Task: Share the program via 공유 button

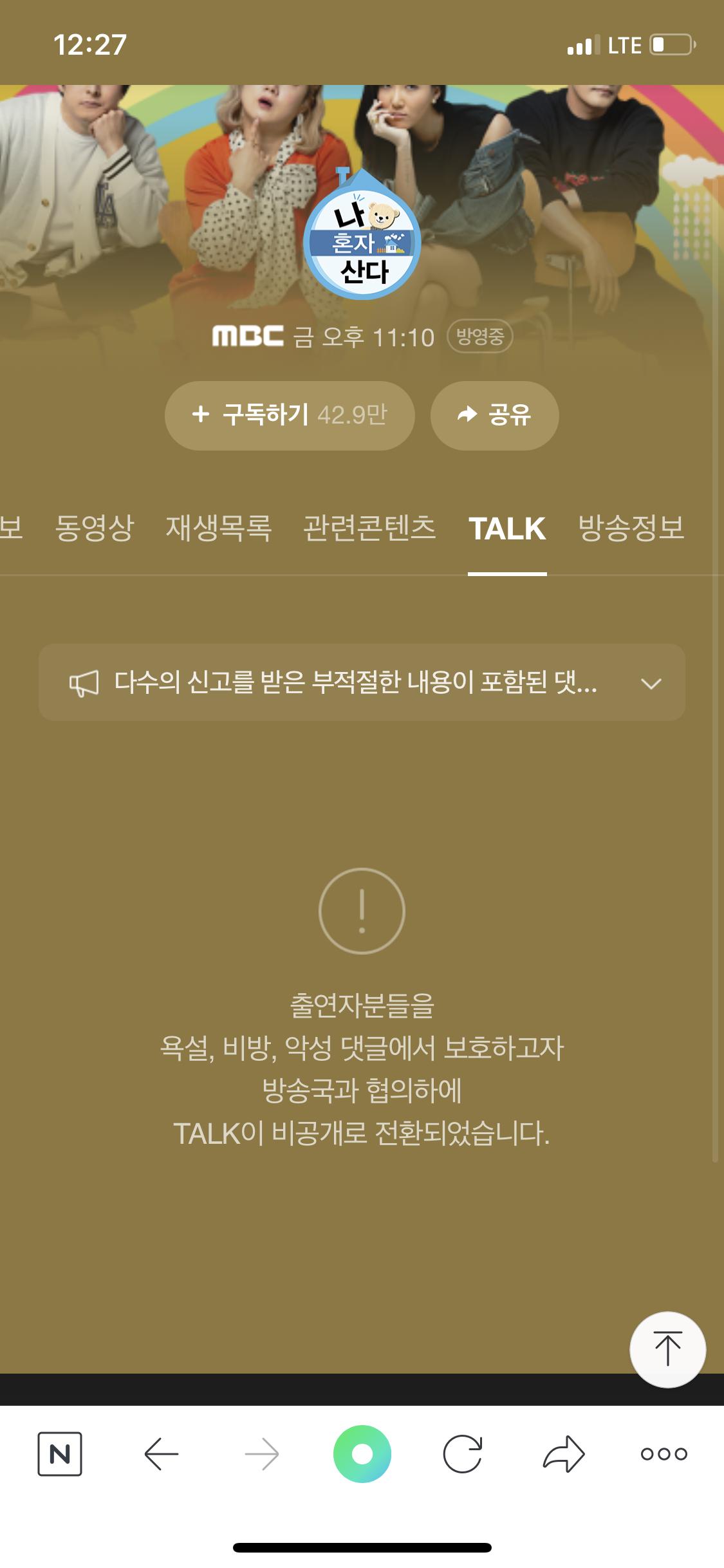Action: coord(494,415)
